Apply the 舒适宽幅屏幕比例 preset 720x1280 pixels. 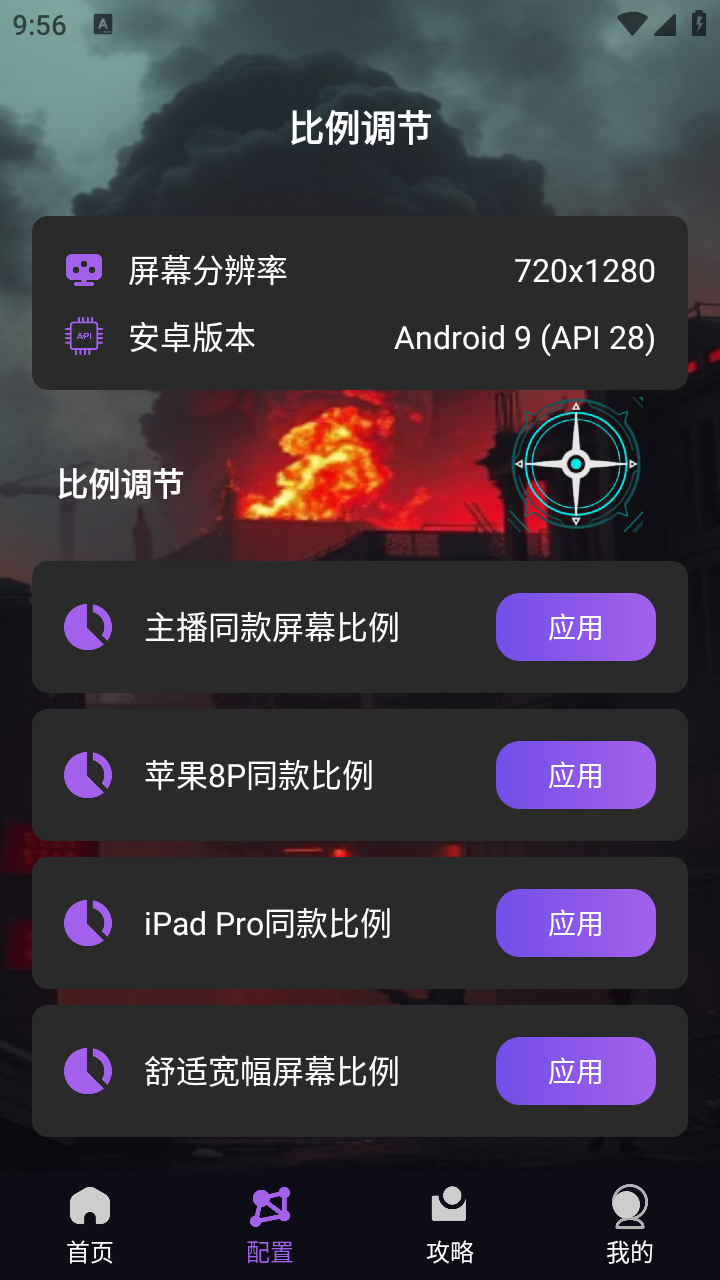coord(575,1071)
